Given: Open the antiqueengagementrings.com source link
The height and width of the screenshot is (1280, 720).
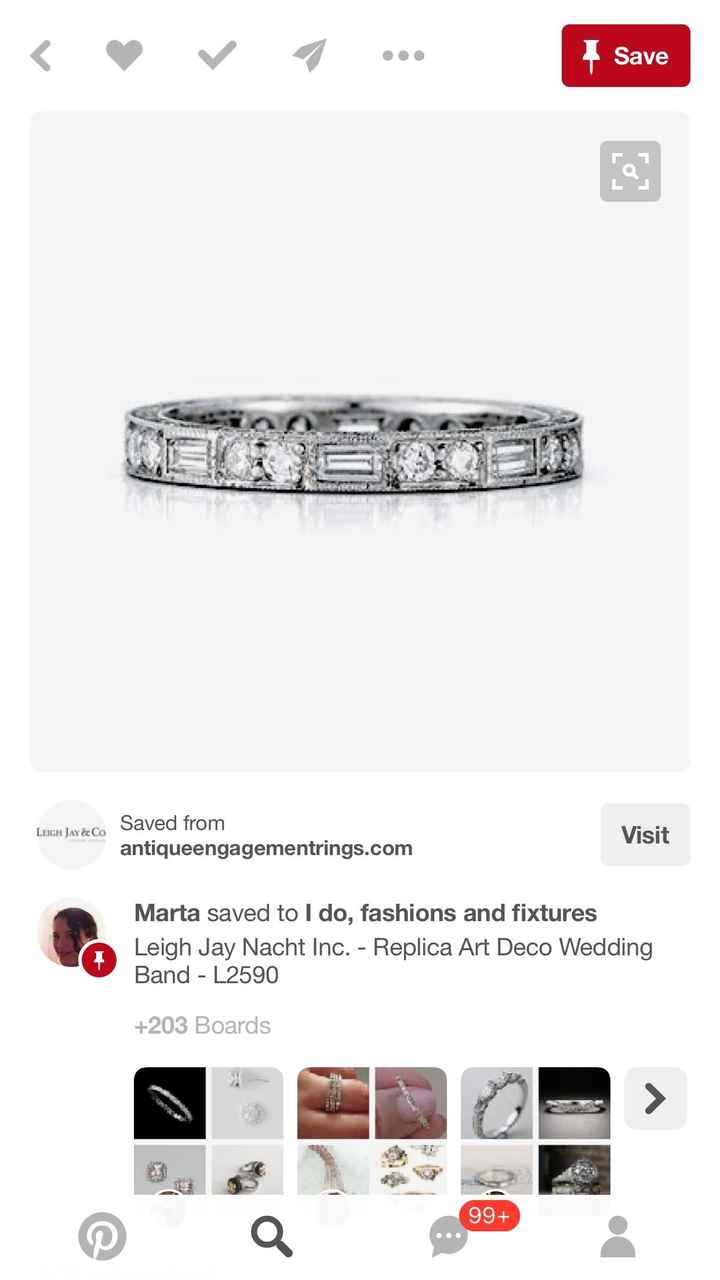Looking at the screenshot, I should [266, 848].
